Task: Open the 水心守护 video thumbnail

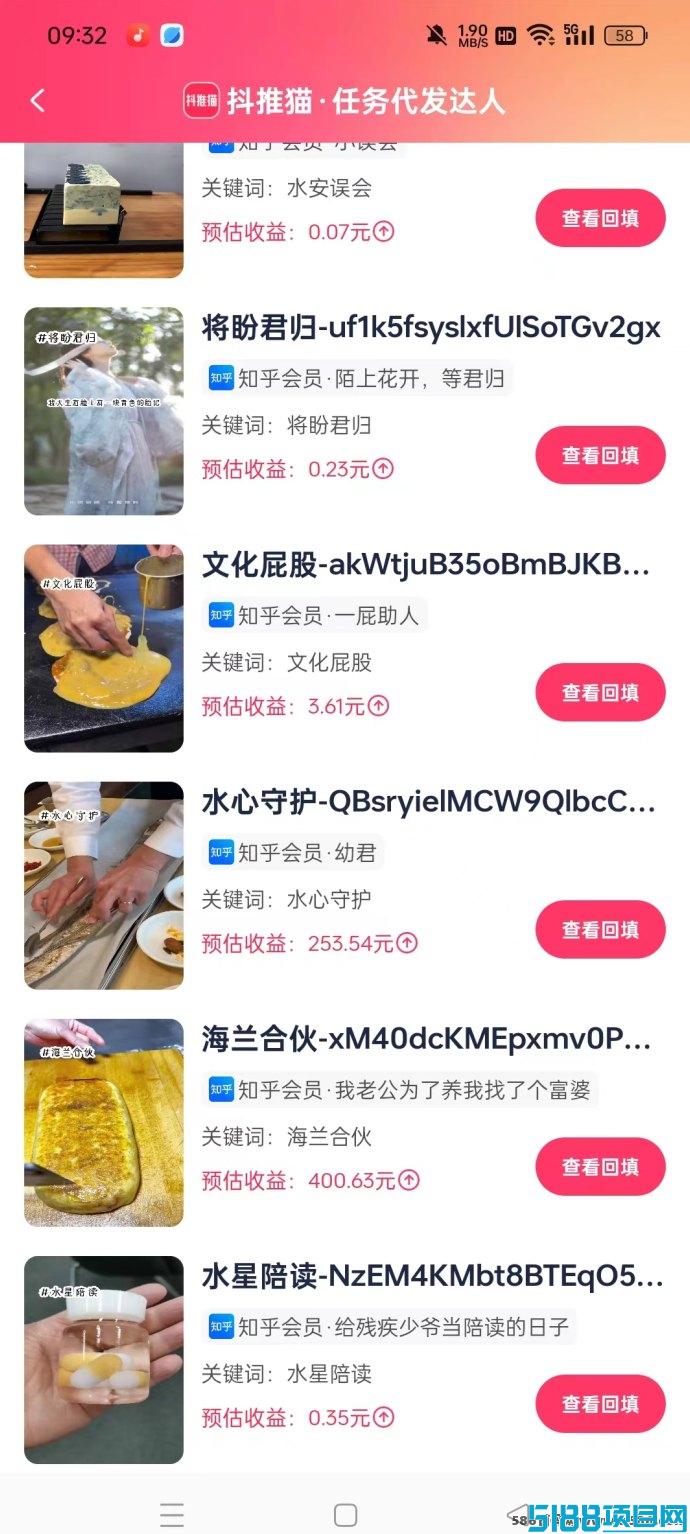Action: pos(104,885)
